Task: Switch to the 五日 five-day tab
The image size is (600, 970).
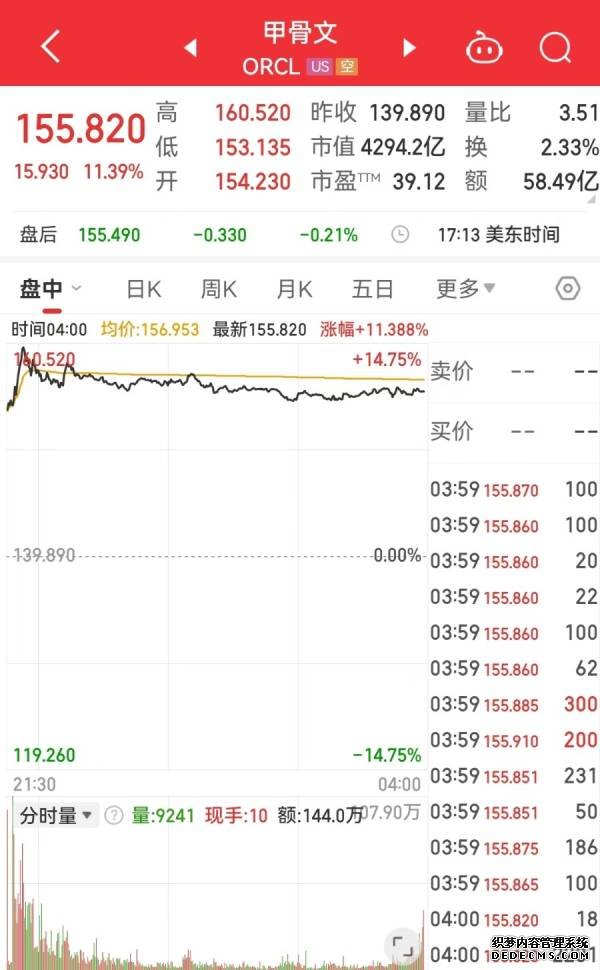Action: 372,289
